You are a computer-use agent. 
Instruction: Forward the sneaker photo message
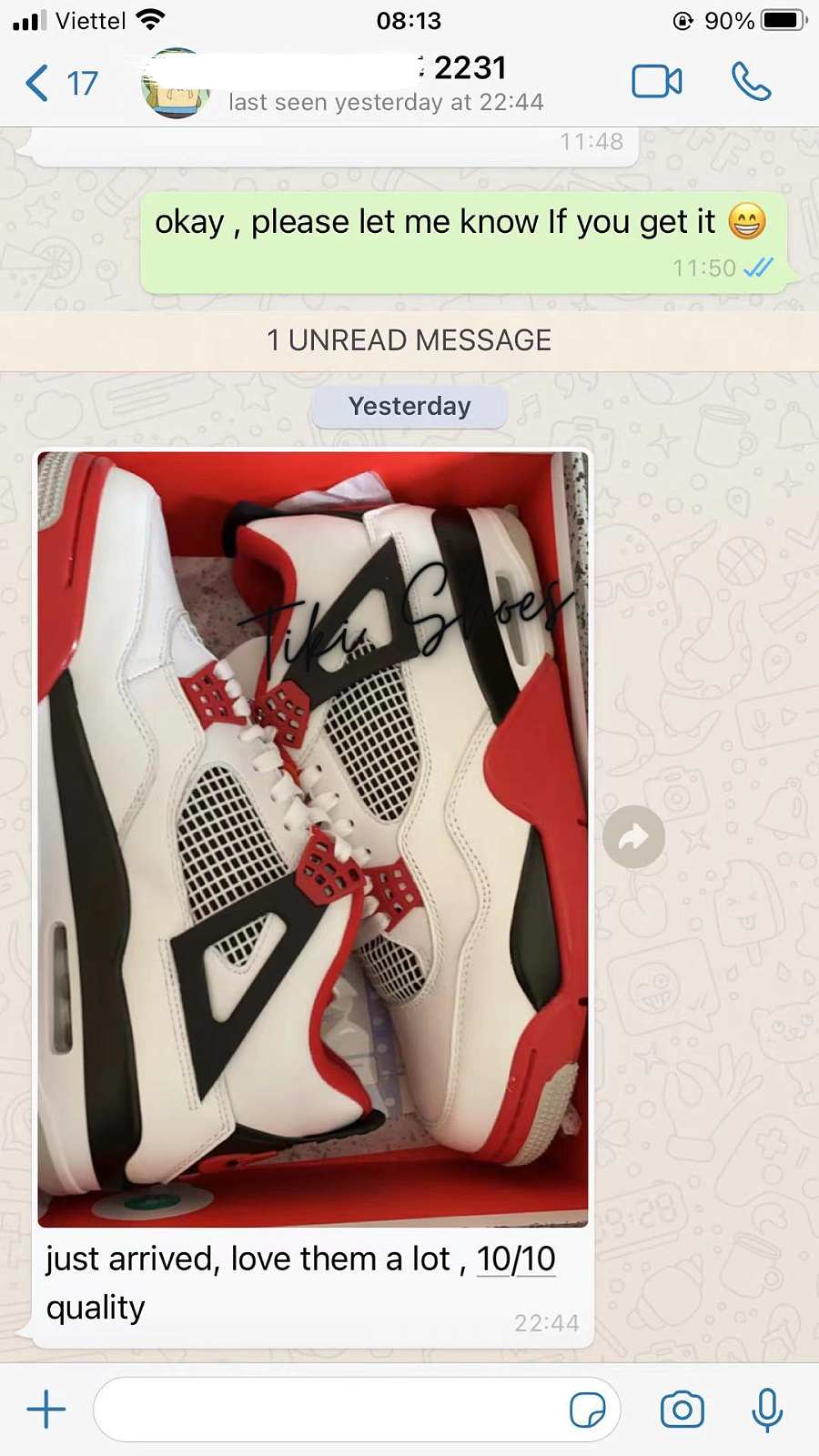click(633, 836)
